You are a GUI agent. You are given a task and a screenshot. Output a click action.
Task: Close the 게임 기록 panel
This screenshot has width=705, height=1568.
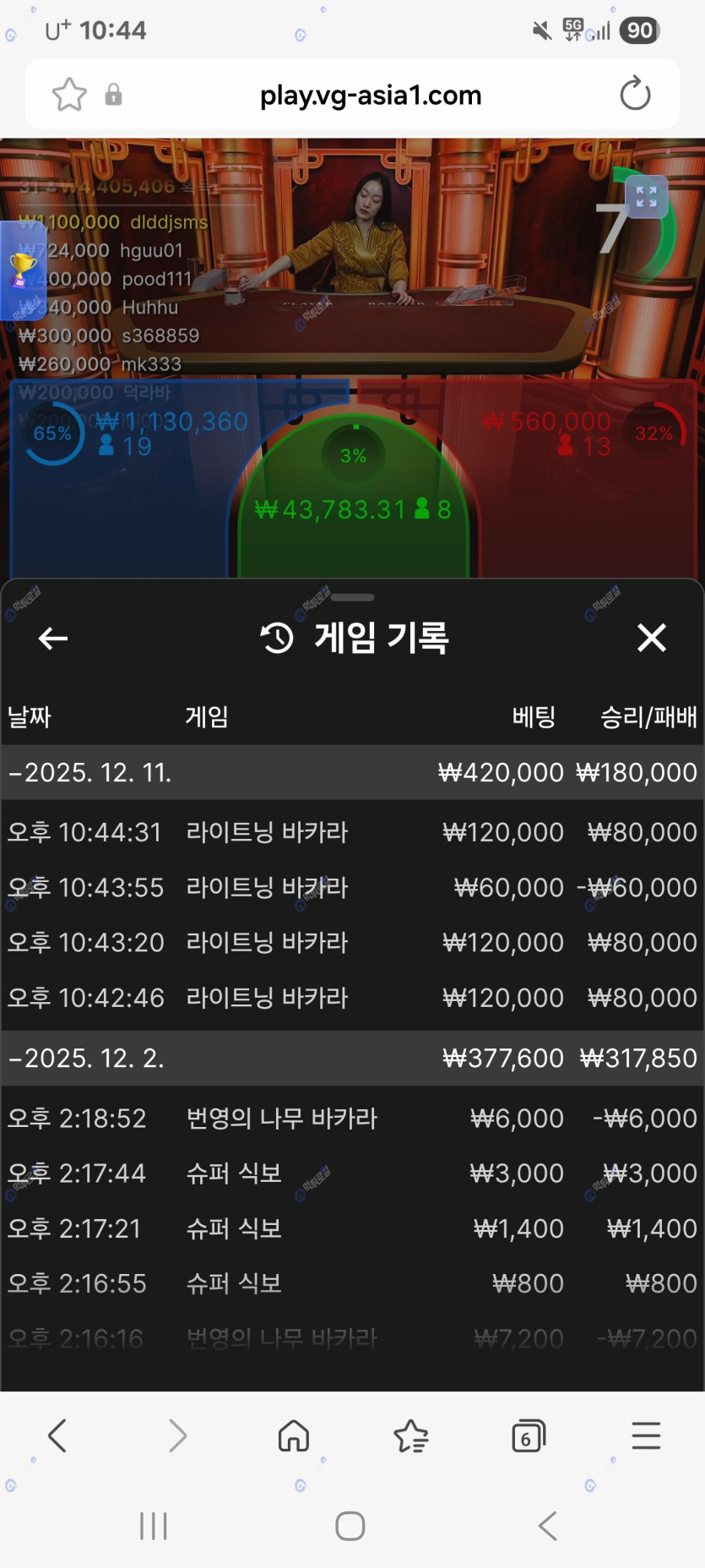click(651, 638)
